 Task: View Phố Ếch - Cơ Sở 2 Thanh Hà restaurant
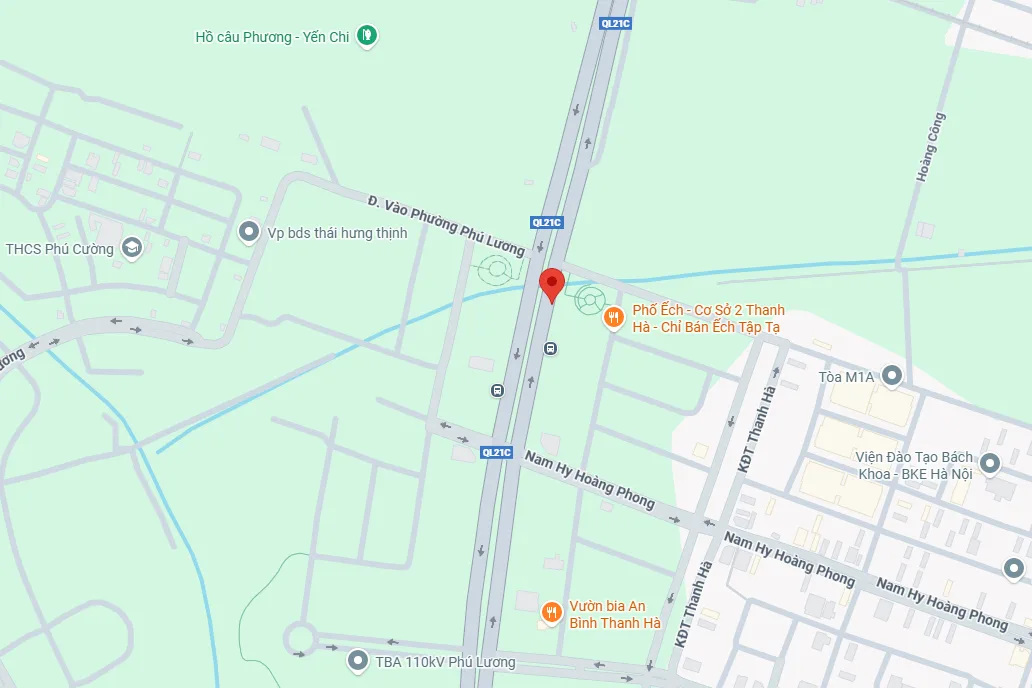click(614, 318)
